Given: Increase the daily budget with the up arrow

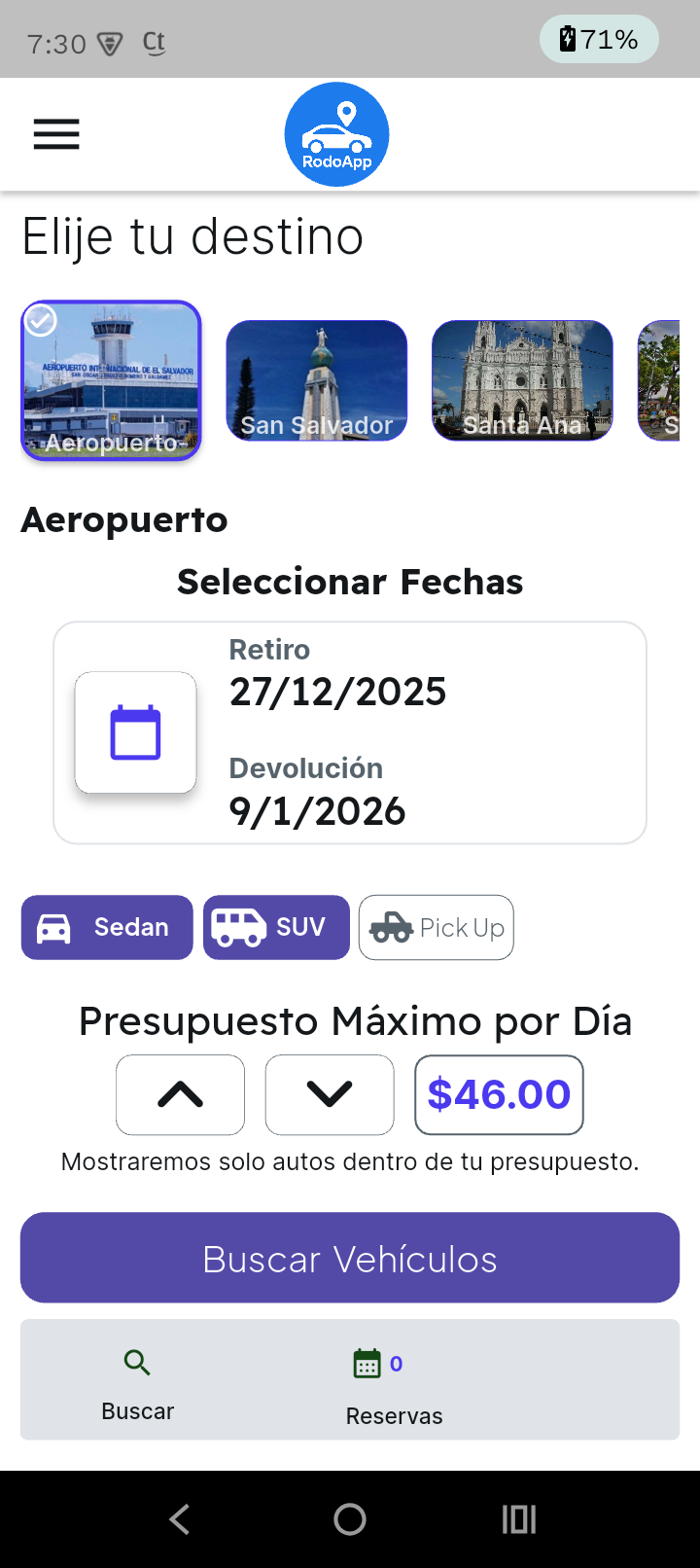Looking at the screenshot, I should (180, 1094).
